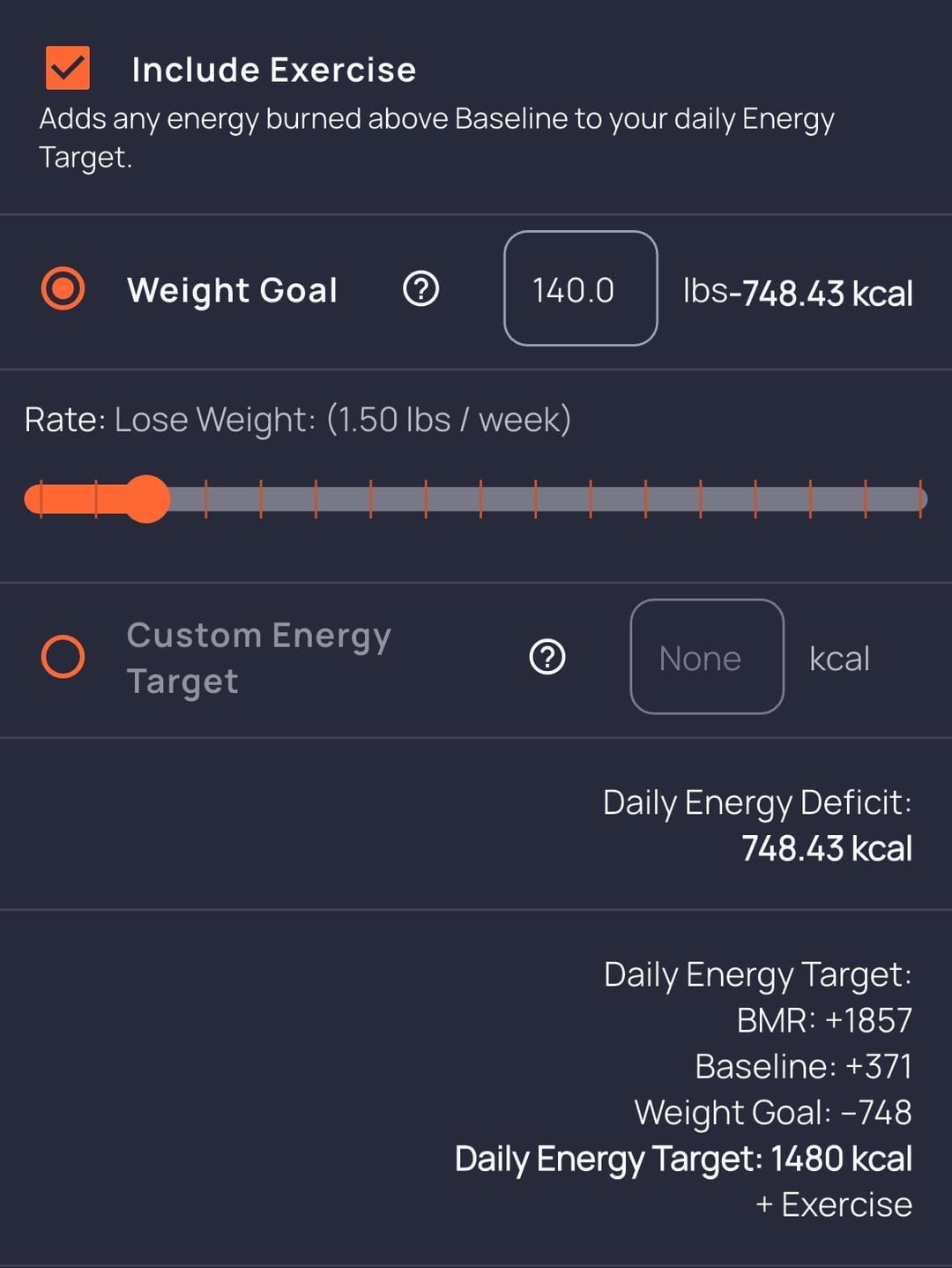Image resolution: width=952 pixels, height=1268 pixels.
Task: Uncheck the Include Exercise checkbox
Action: point(68,68)
